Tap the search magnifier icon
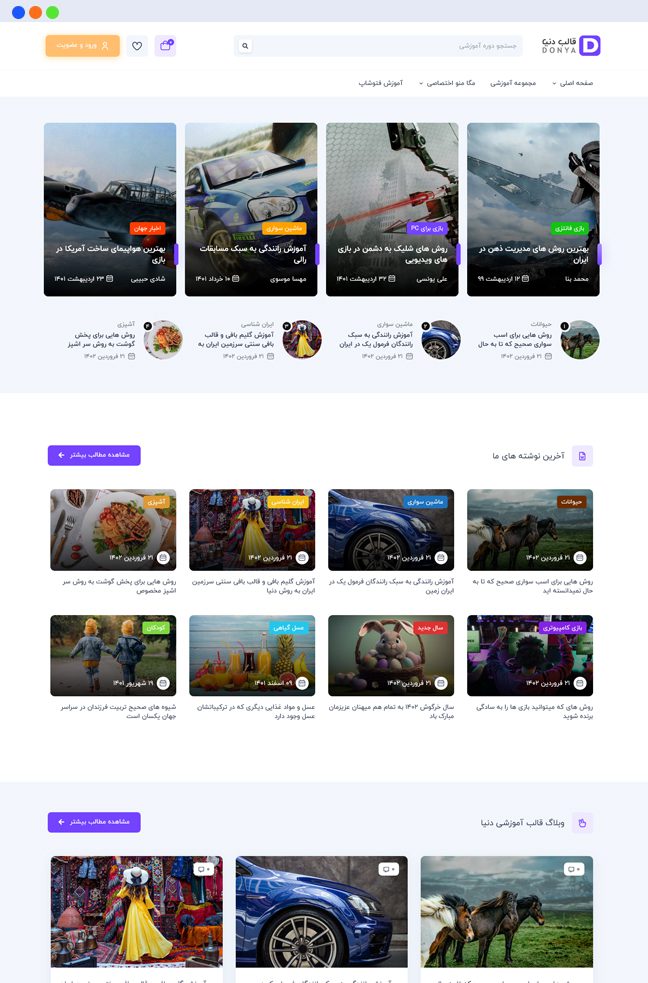 [x=245, y=46]
